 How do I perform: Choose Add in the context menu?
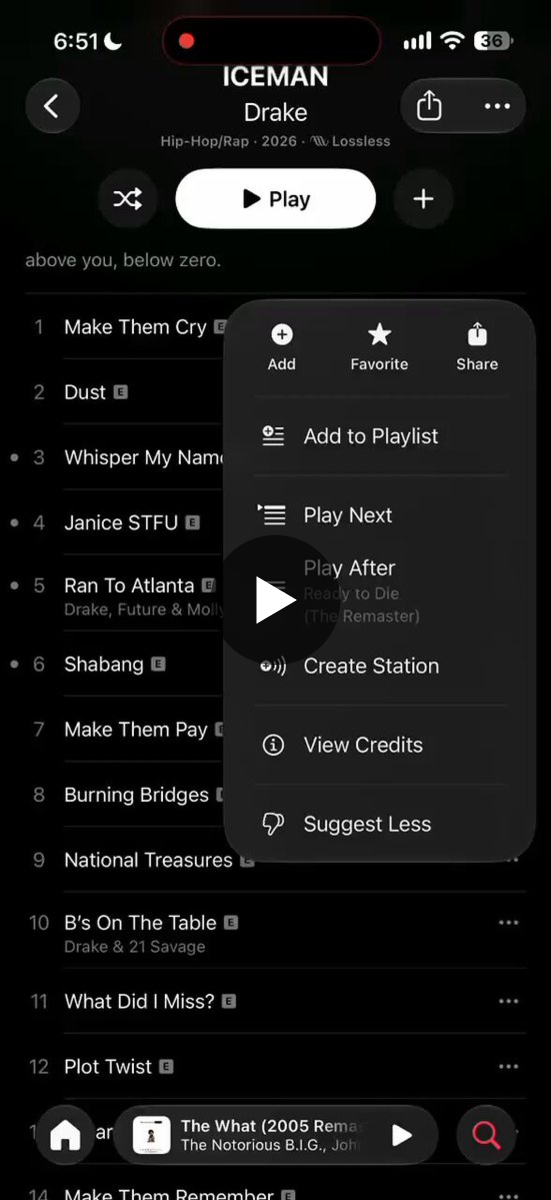coord(282,348)
